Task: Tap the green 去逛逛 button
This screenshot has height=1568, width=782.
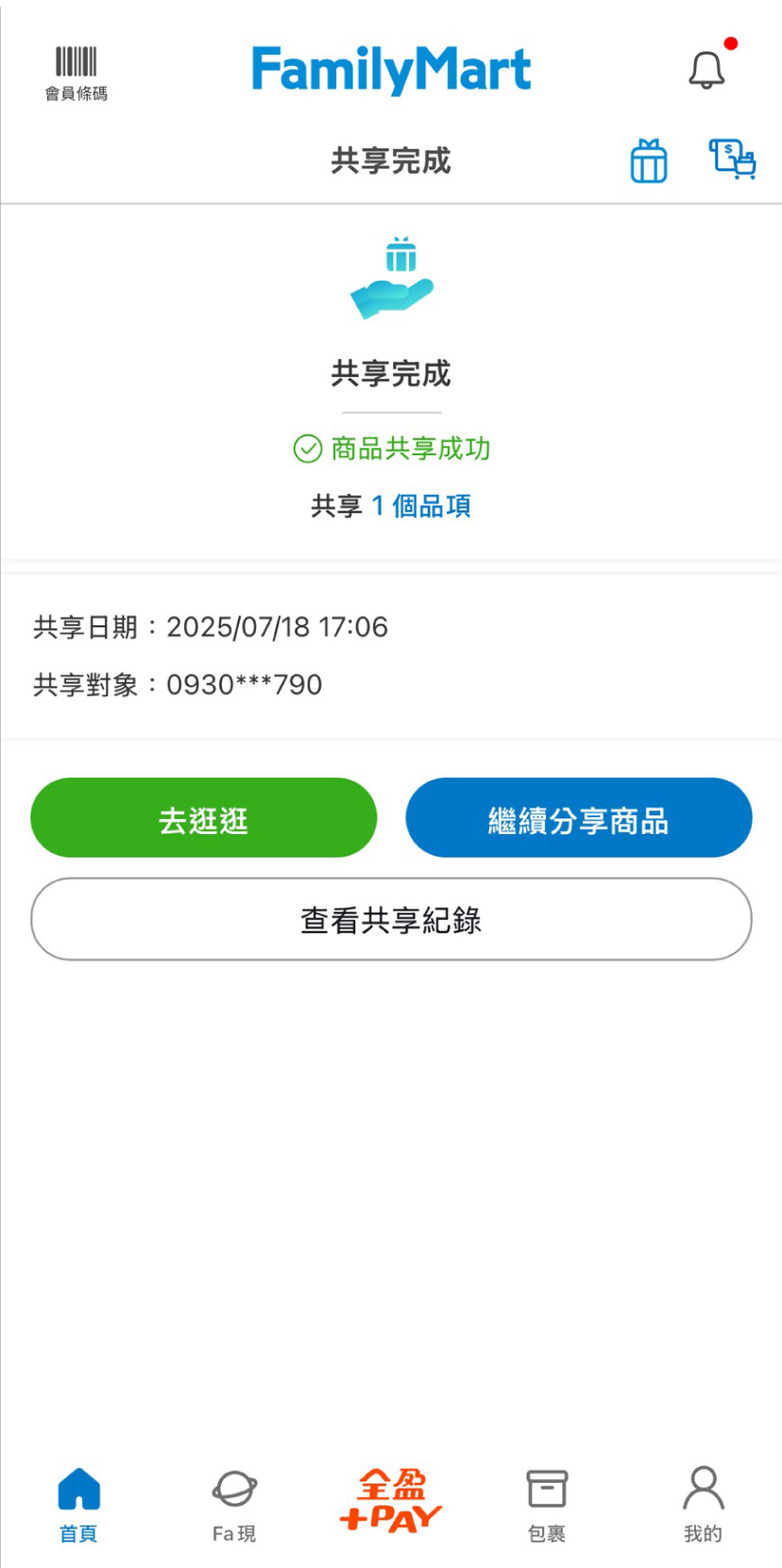Action: click(204, 818)
